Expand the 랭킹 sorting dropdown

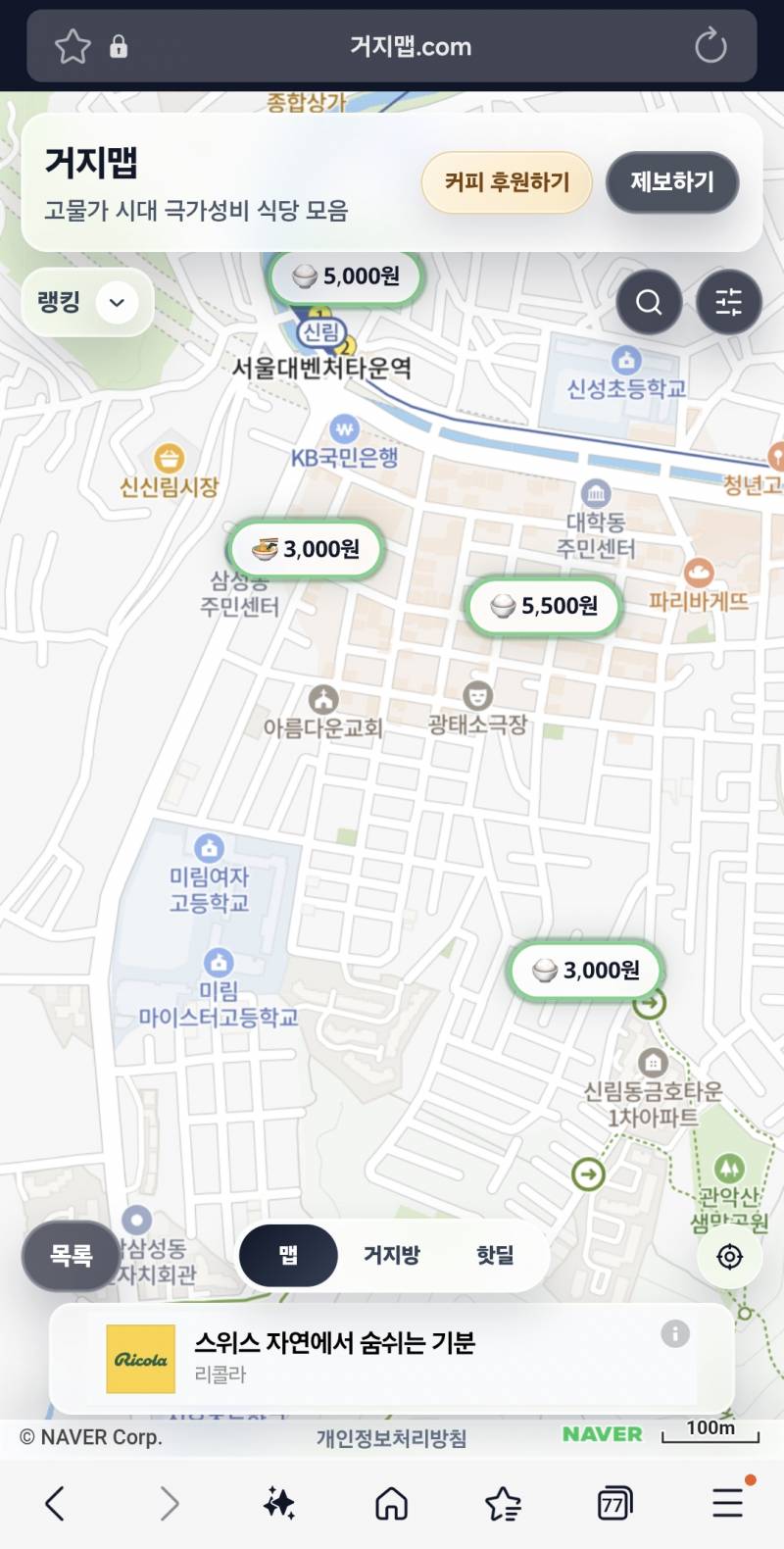coord(86,302)
